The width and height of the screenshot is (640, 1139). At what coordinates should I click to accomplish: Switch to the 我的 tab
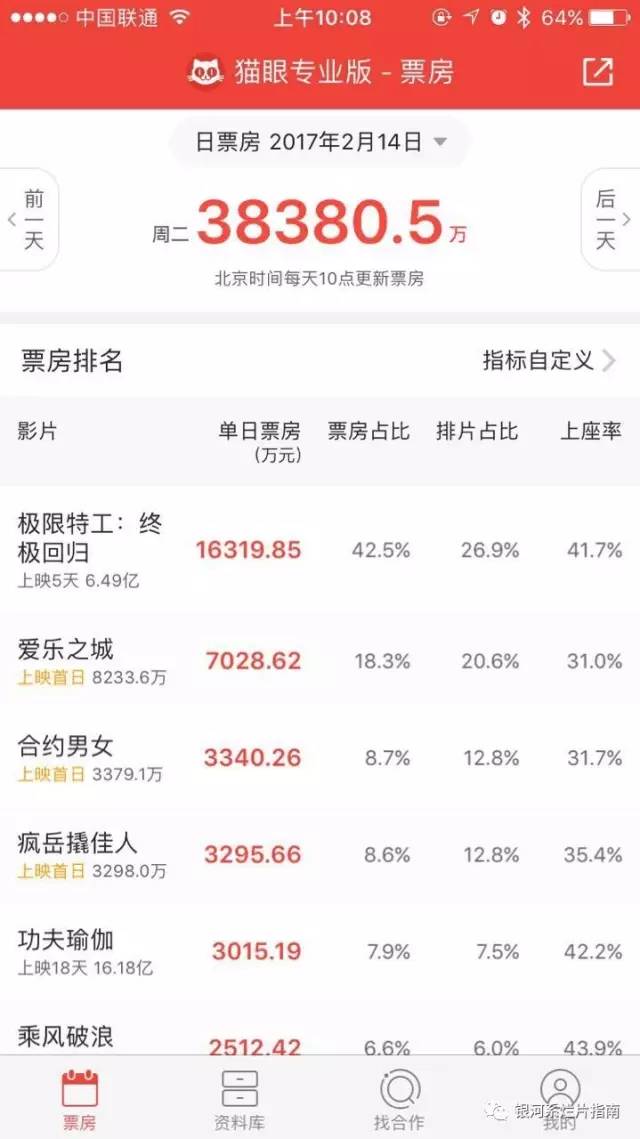tap(559, 1100)
